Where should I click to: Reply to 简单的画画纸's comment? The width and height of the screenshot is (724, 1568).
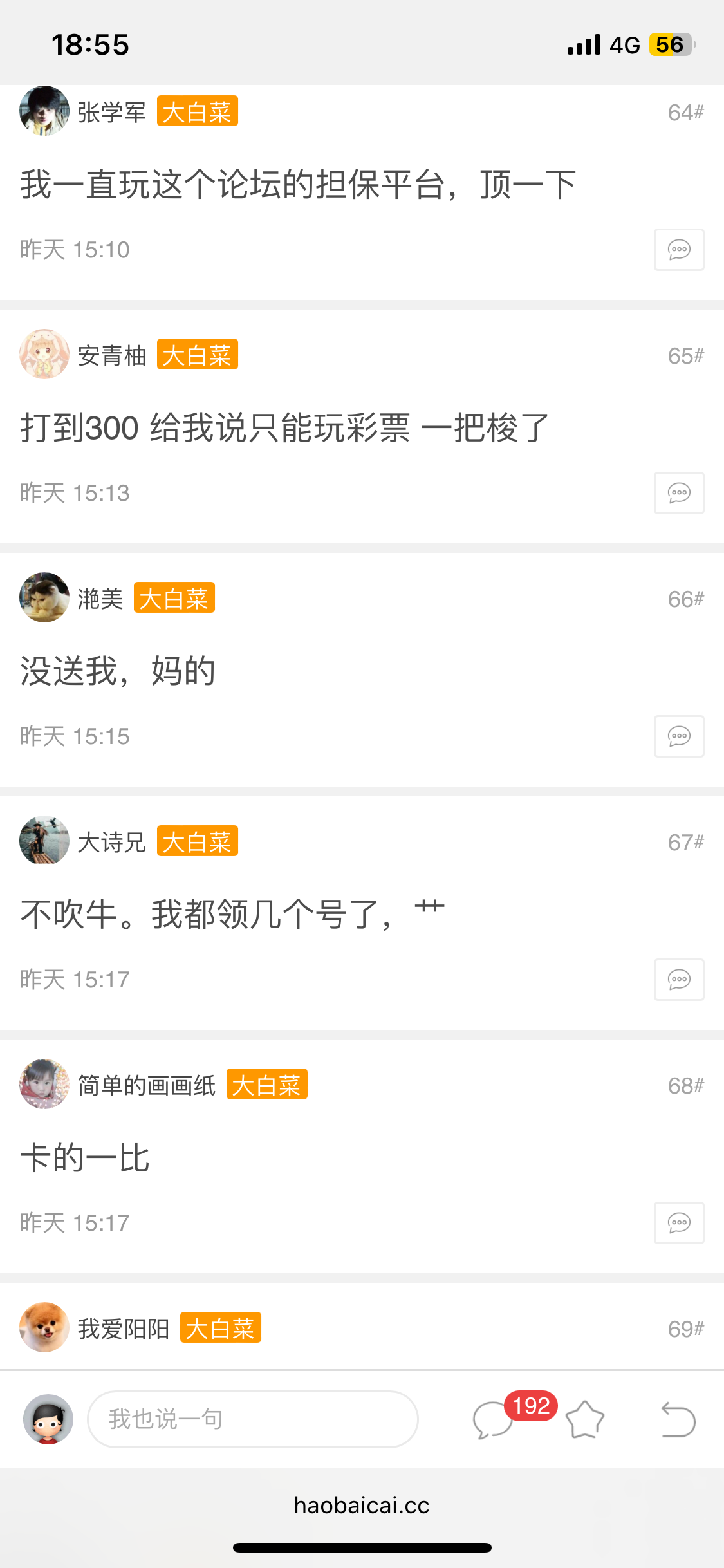pyautogui.click(x=679, y=1223)
